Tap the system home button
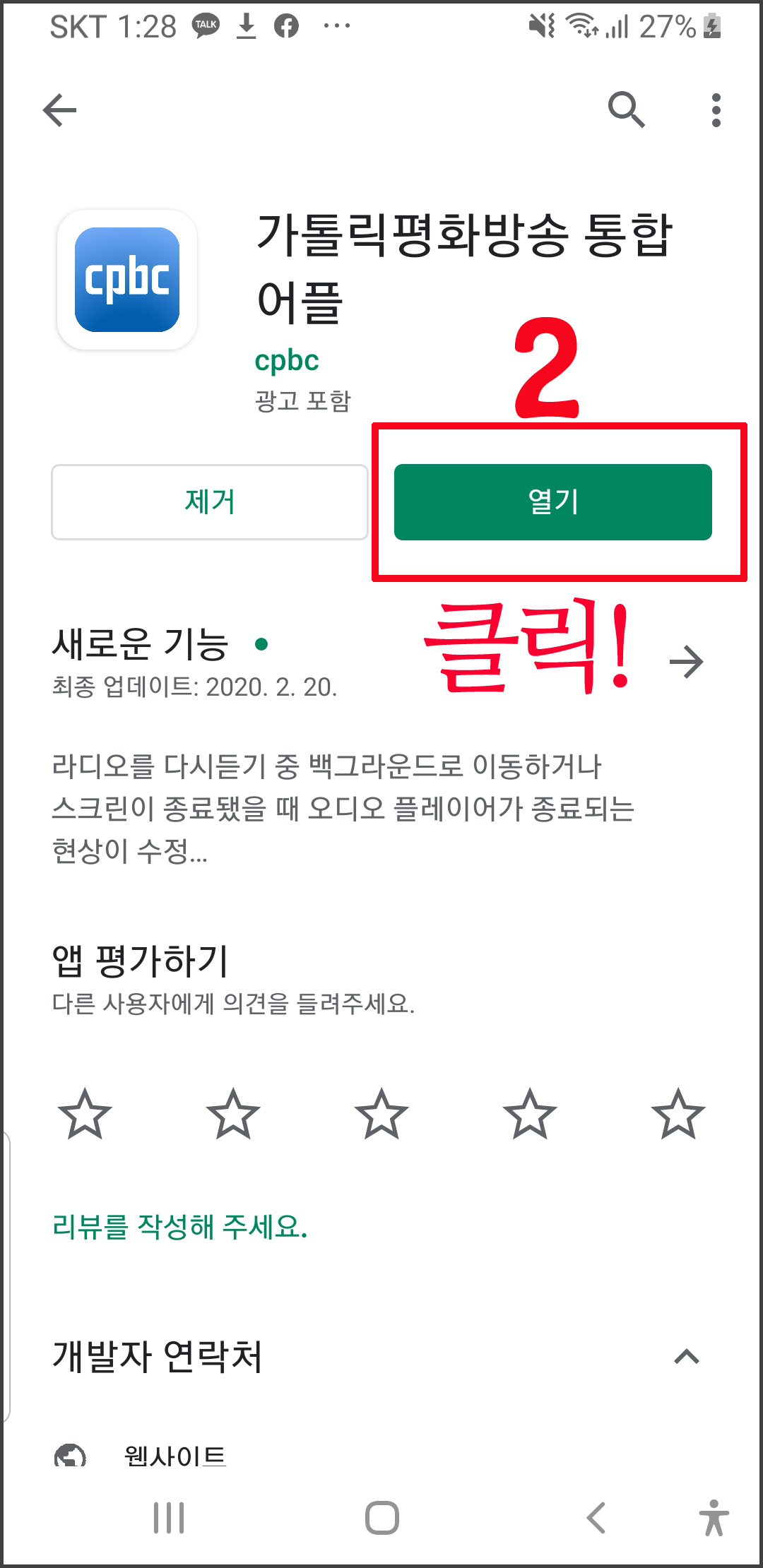763x1568 pixels. pyautogui.click(x=382, y=1518)
